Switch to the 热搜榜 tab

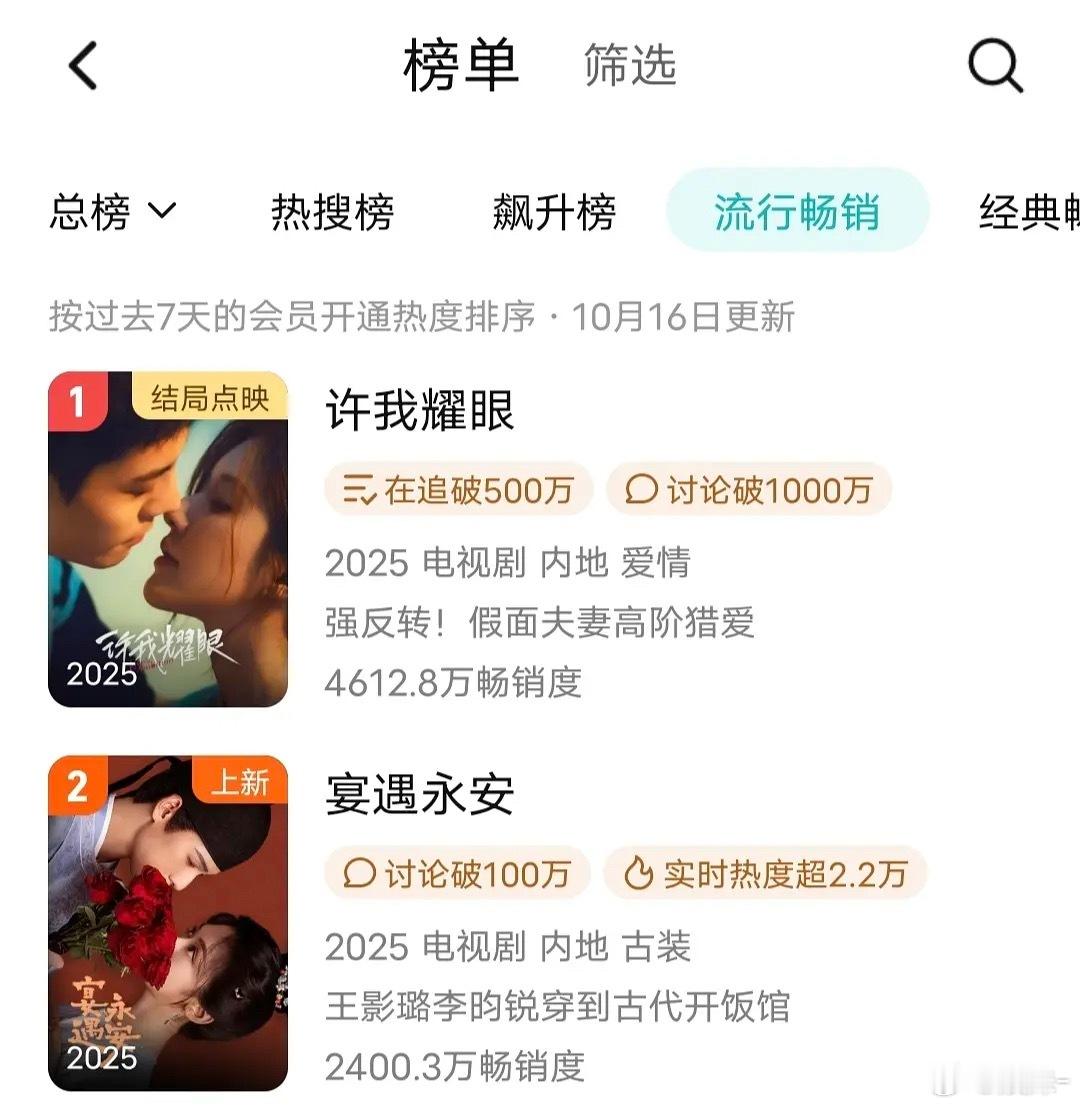tap(333, 212)
